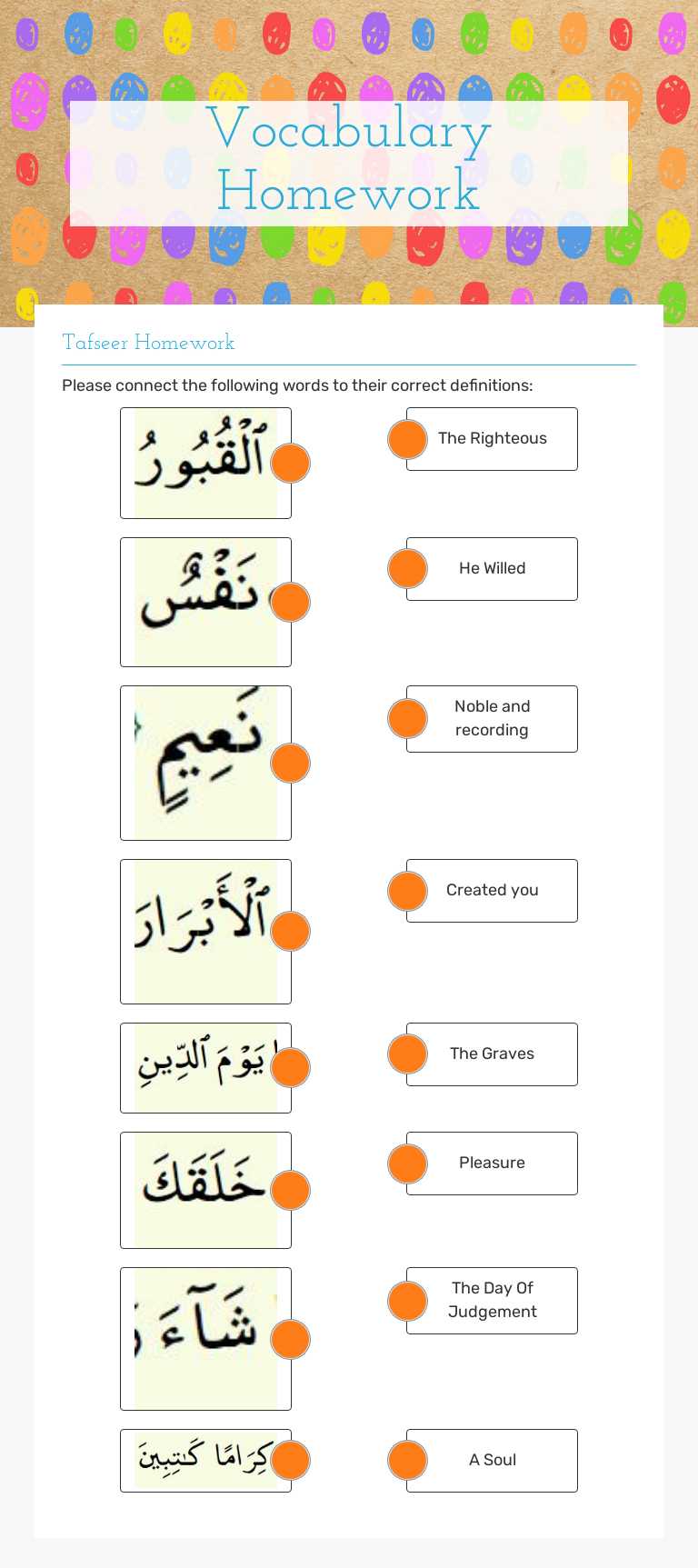Tap the connector on the نفس word card

(291, 602)
